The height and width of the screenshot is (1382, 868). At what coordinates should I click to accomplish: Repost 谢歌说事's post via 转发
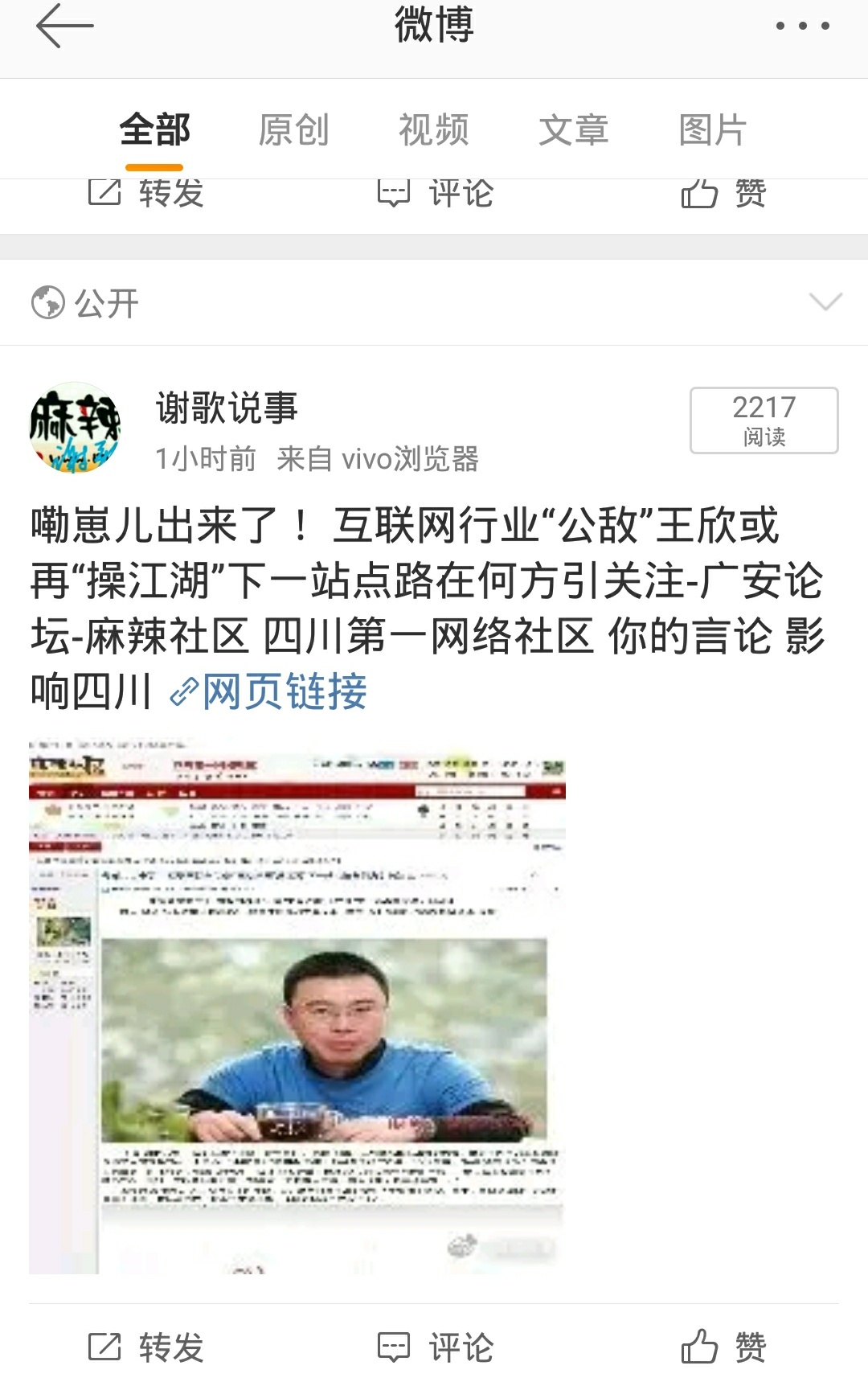point(146,1347)
